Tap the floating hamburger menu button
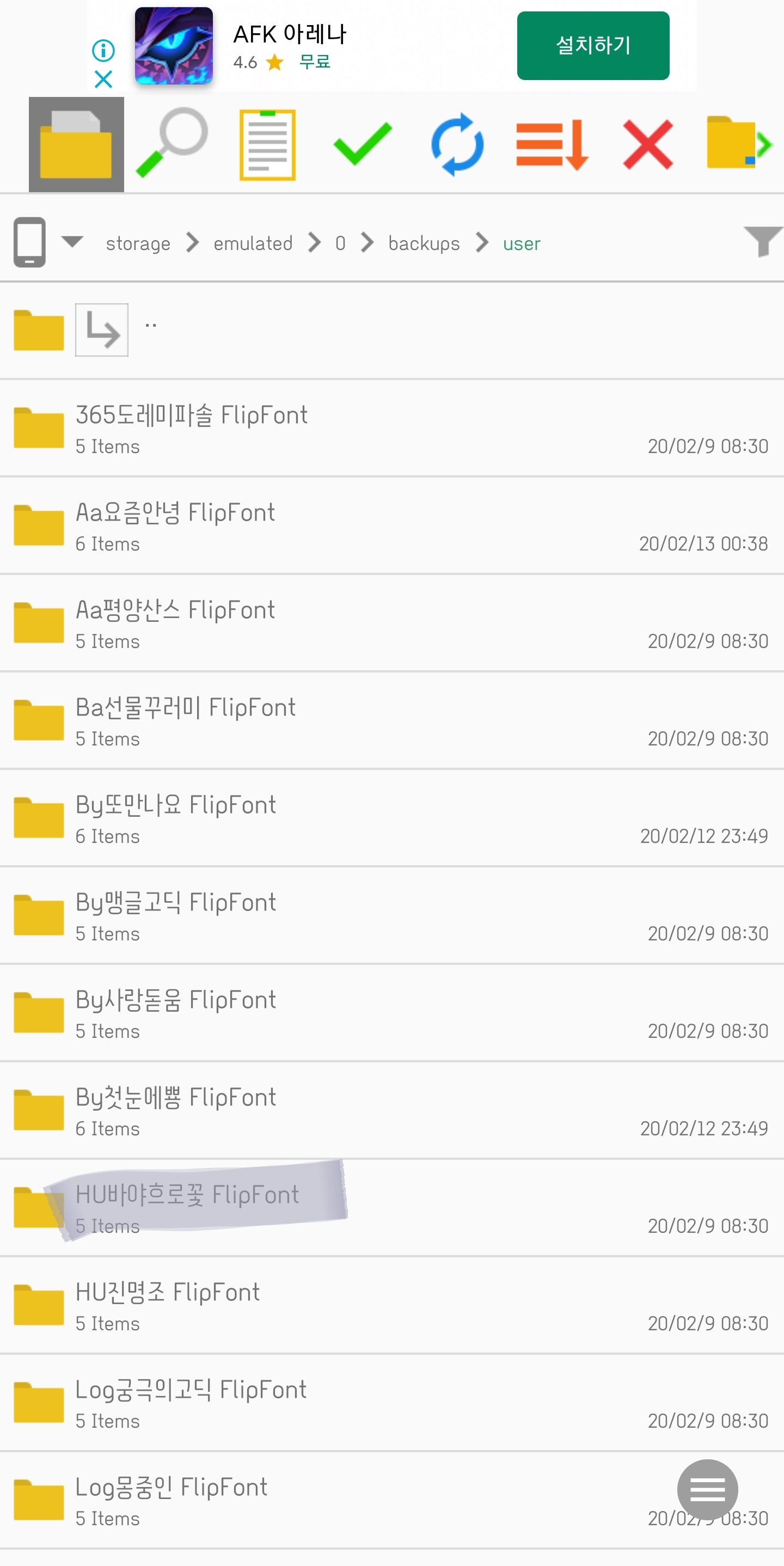This screenshot has width=784, height=1566. pyautogui.click(x=707, y=1489)
